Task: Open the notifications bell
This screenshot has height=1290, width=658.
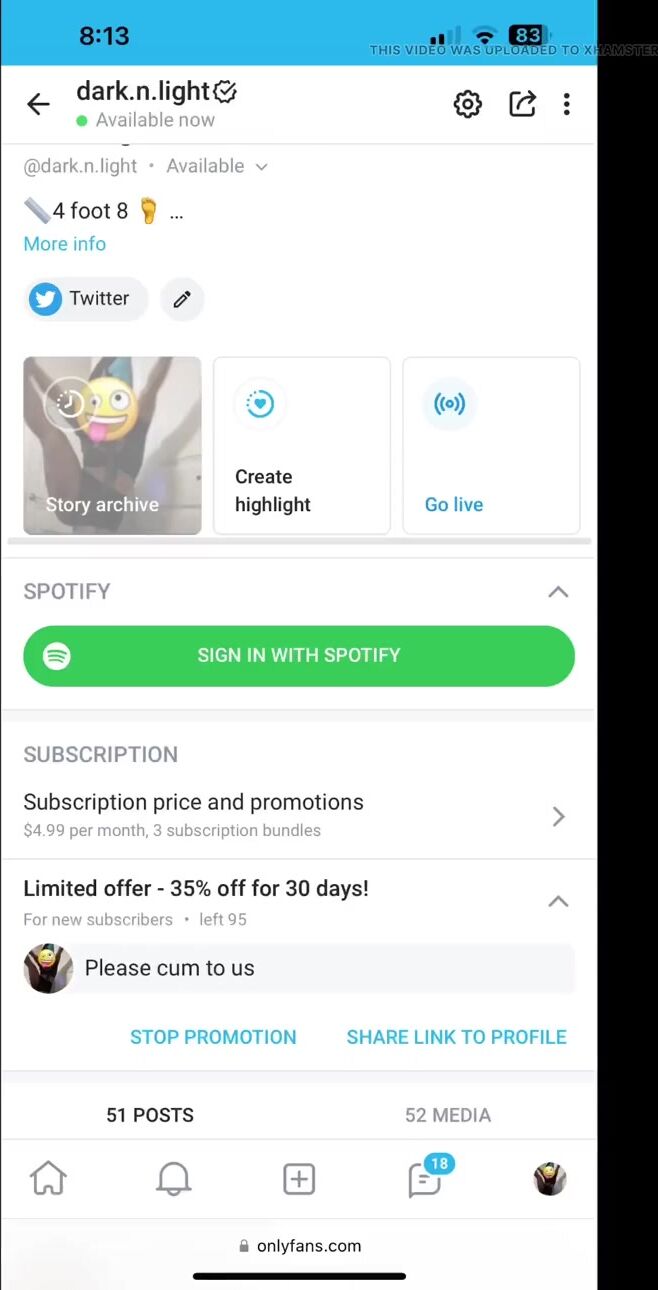Action: click(x=173, y=1180)
